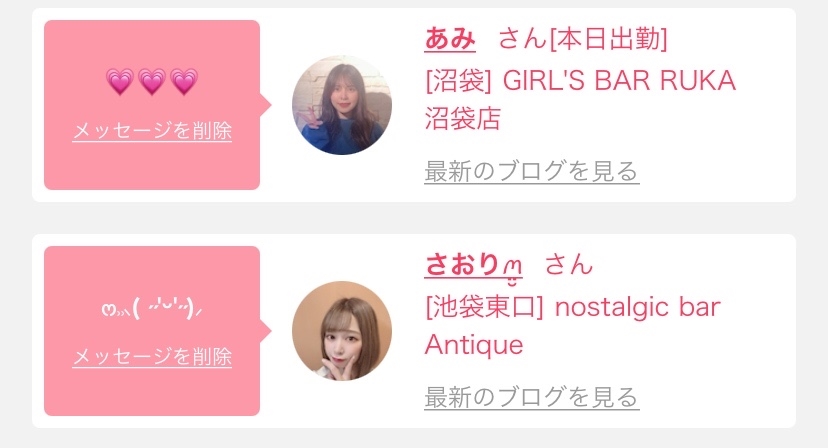Delete the hearts message sent to あみ

point(152,131)
